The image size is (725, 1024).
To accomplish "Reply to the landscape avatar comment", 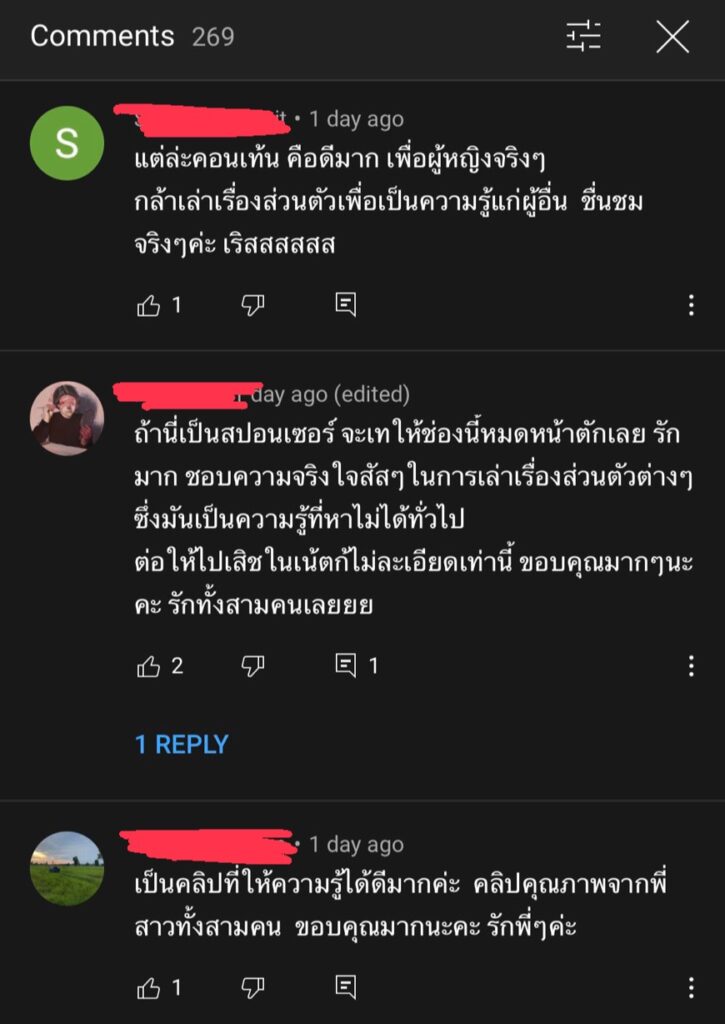I will (x=346, y=988).
